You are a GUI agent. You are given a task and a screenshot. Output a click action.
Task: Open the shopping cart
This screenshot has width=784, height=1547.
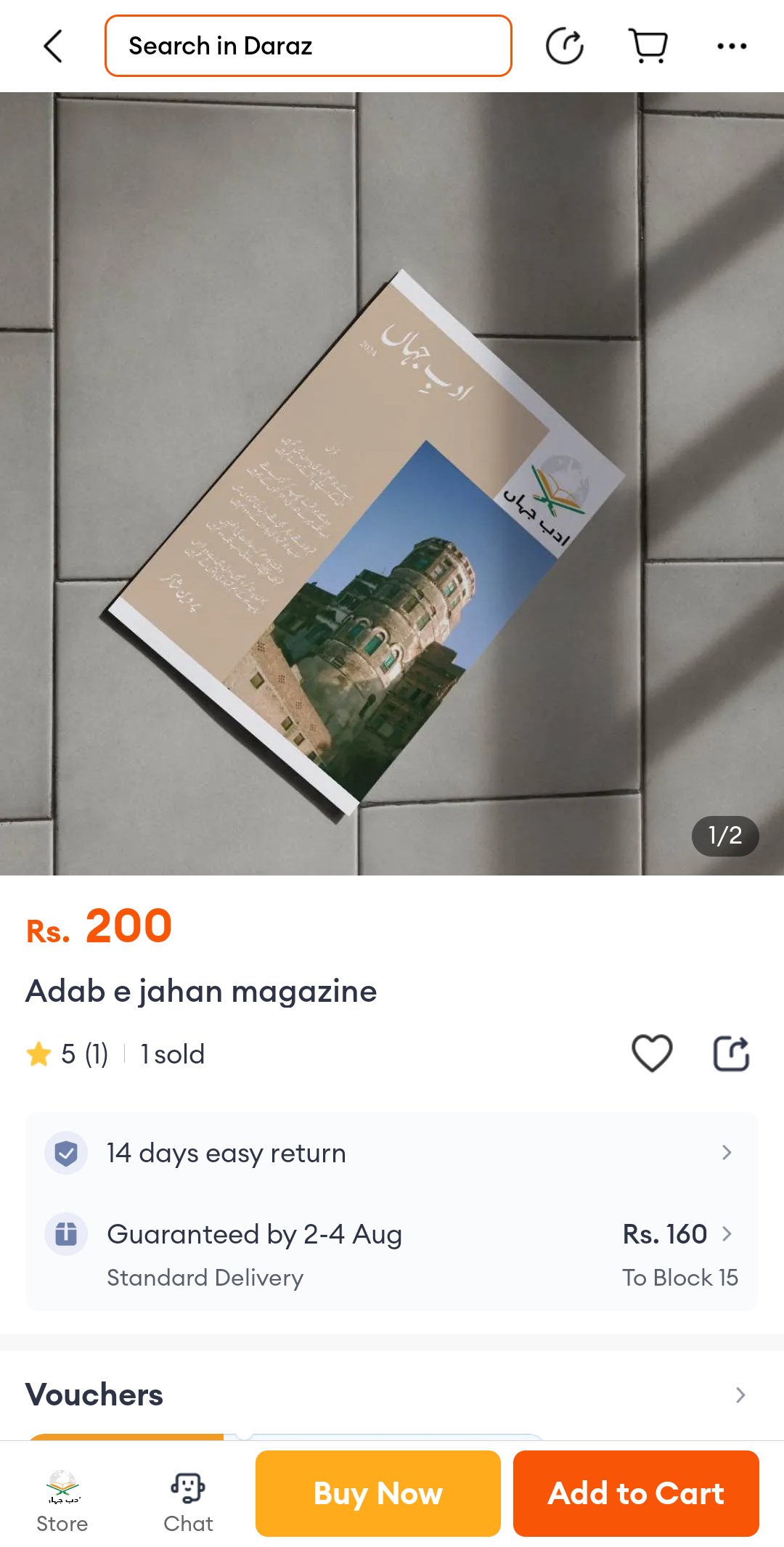click(648, 46)
